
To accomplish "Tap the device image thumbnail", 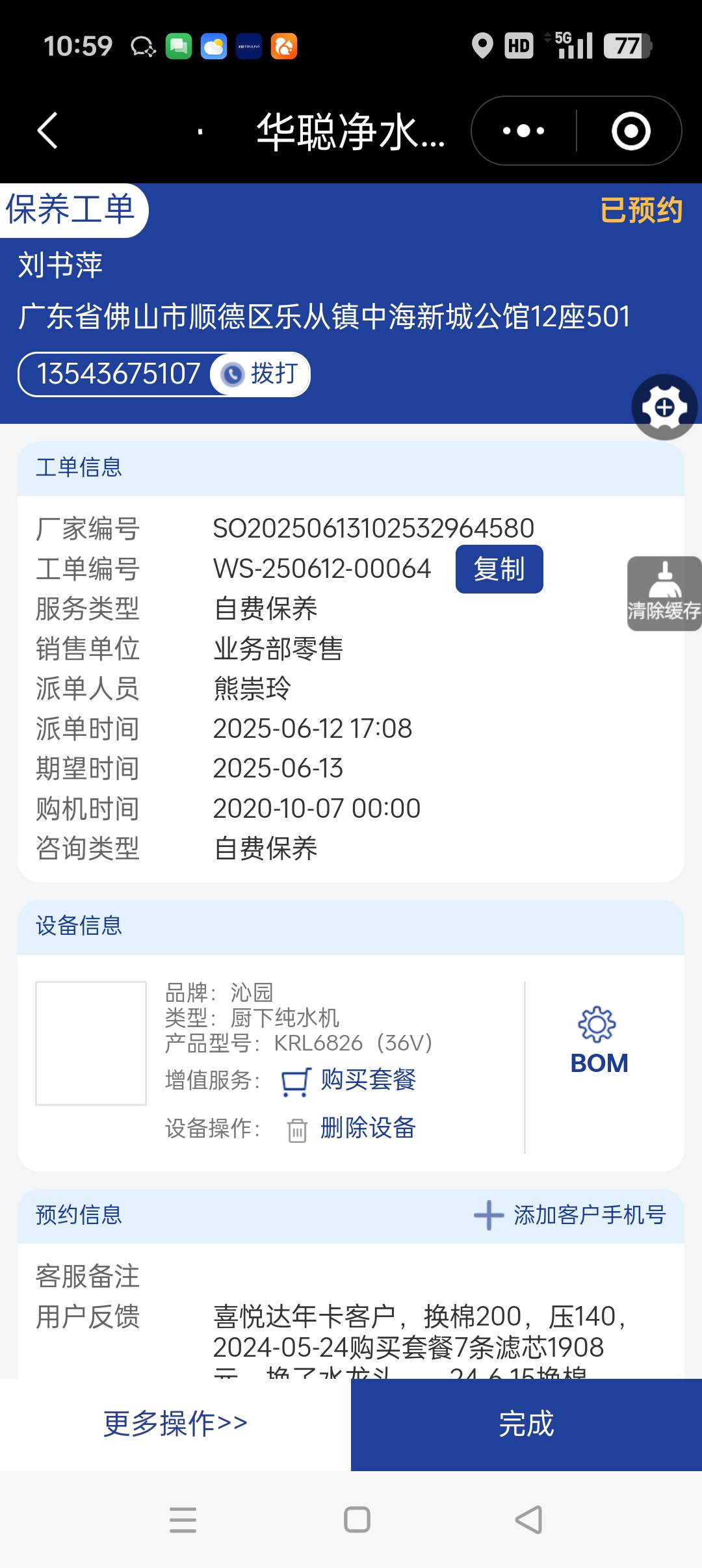I will [x=91, y=1043].
